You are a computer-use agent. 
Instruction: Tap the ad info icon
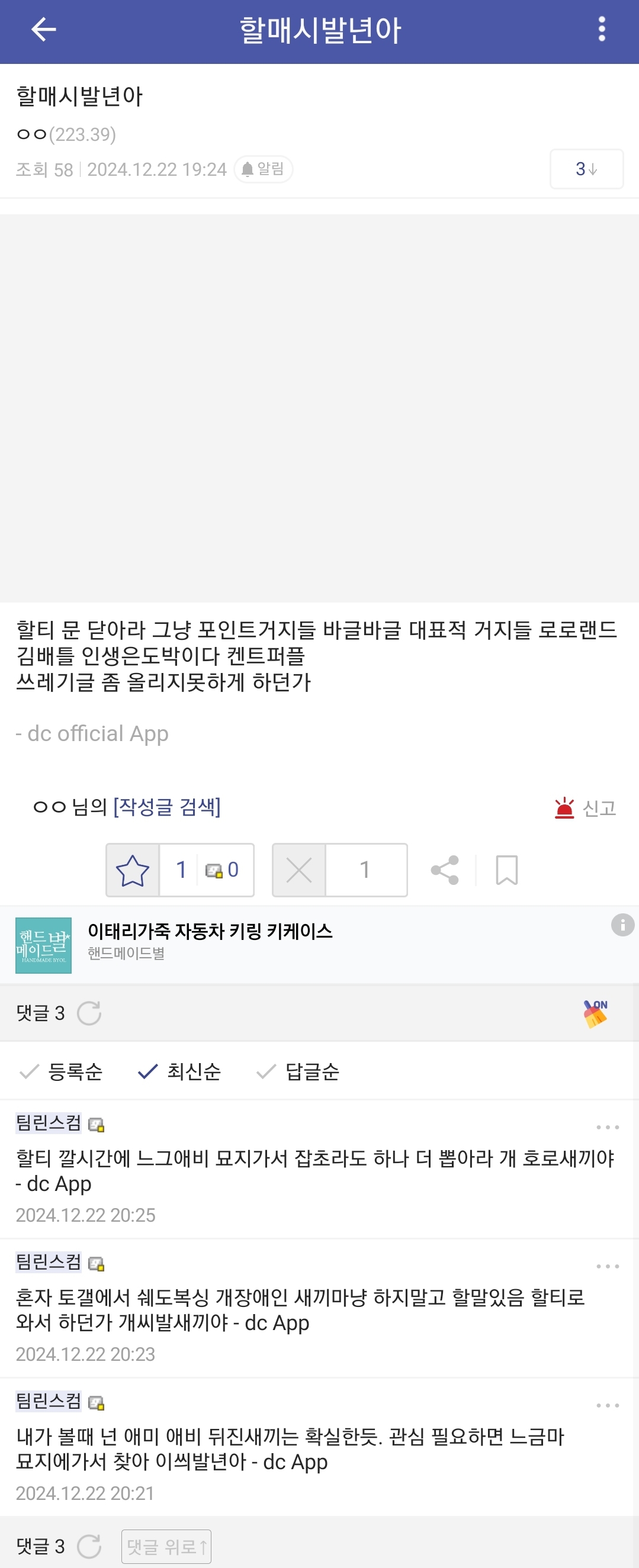pyautogui.click(x=622, y=925)
